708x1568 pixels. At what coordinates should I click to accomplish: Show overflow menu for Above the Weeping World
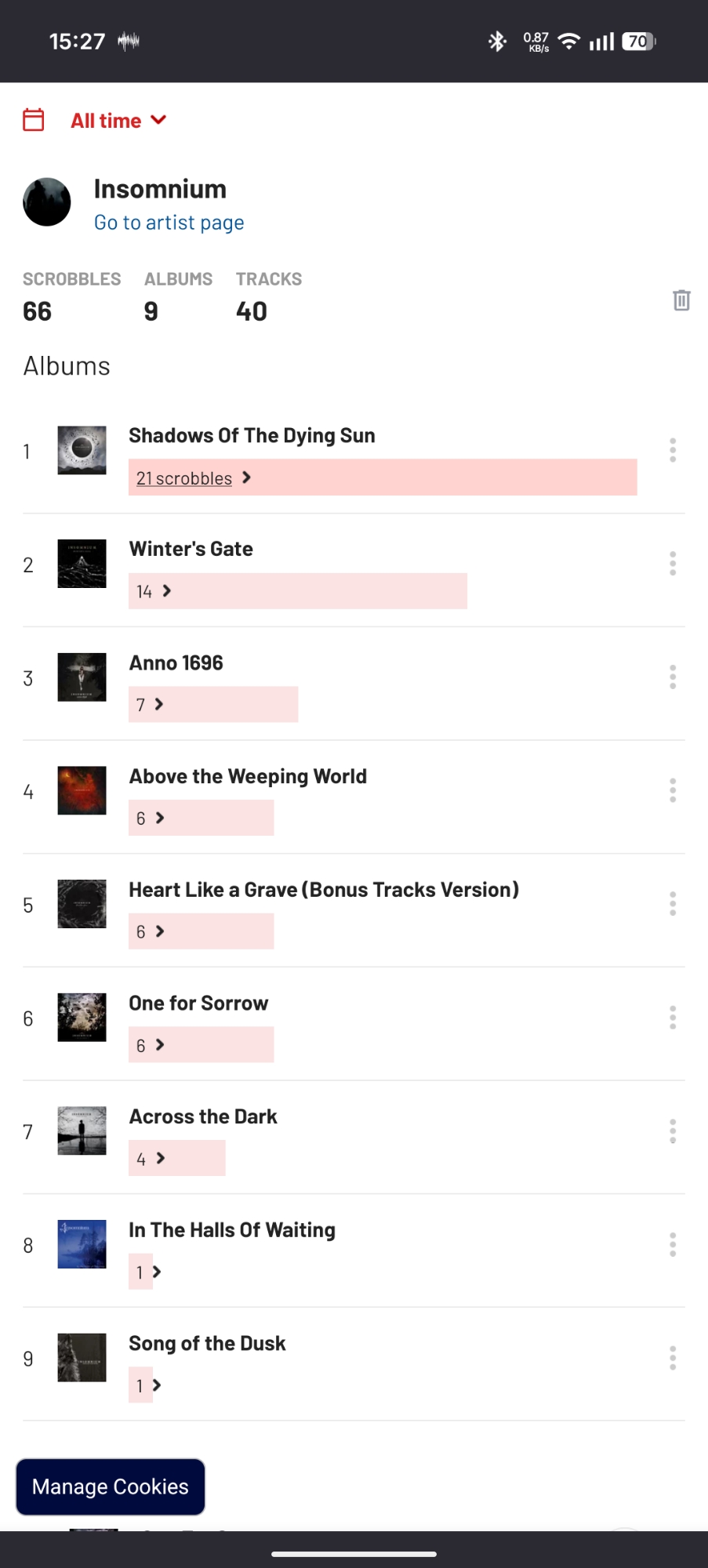click(x=672, y=790)
